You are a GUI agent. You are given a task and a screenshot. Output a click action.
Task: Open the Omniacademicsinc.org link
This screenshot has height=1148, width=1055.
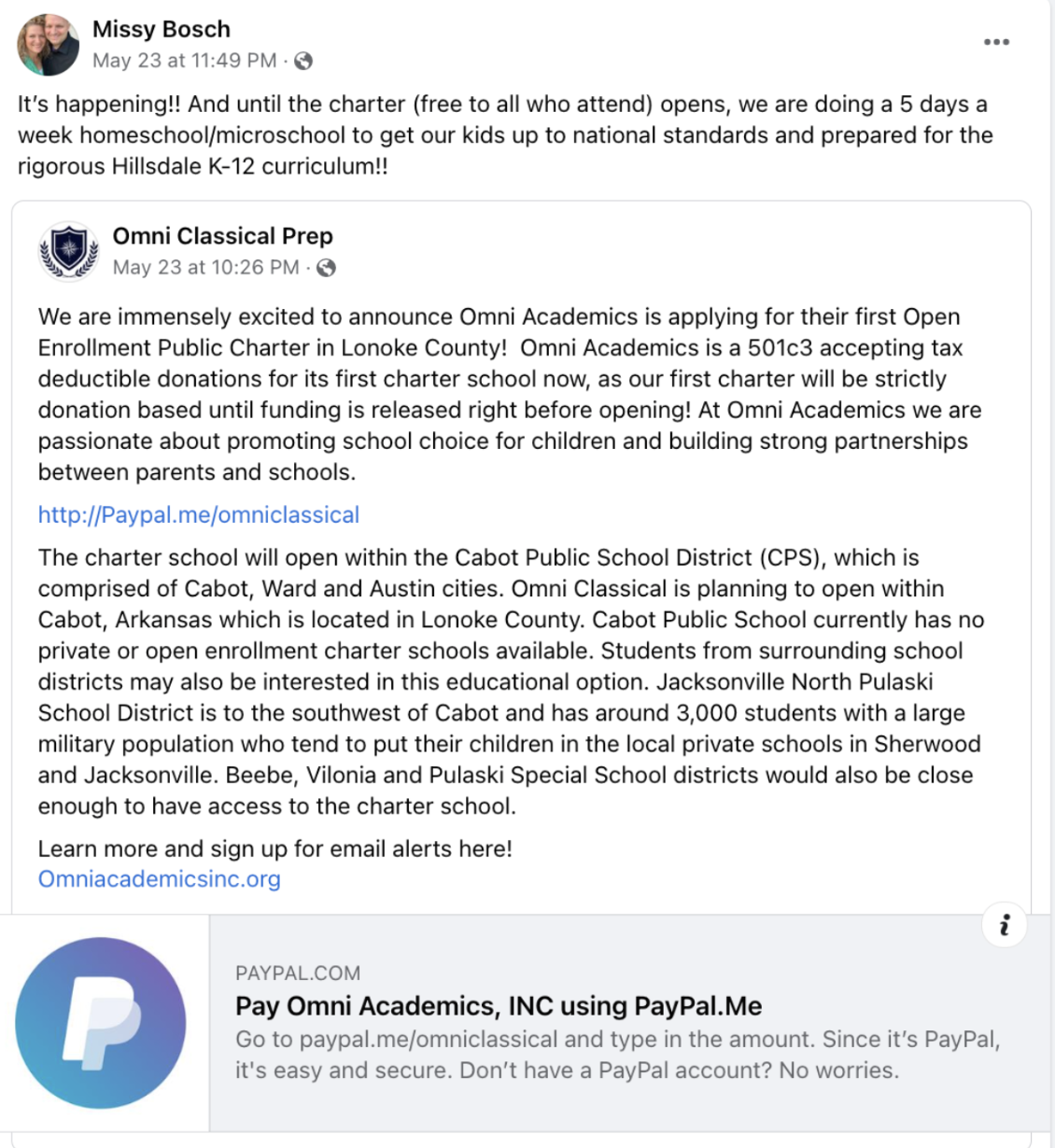click(159, 878)
